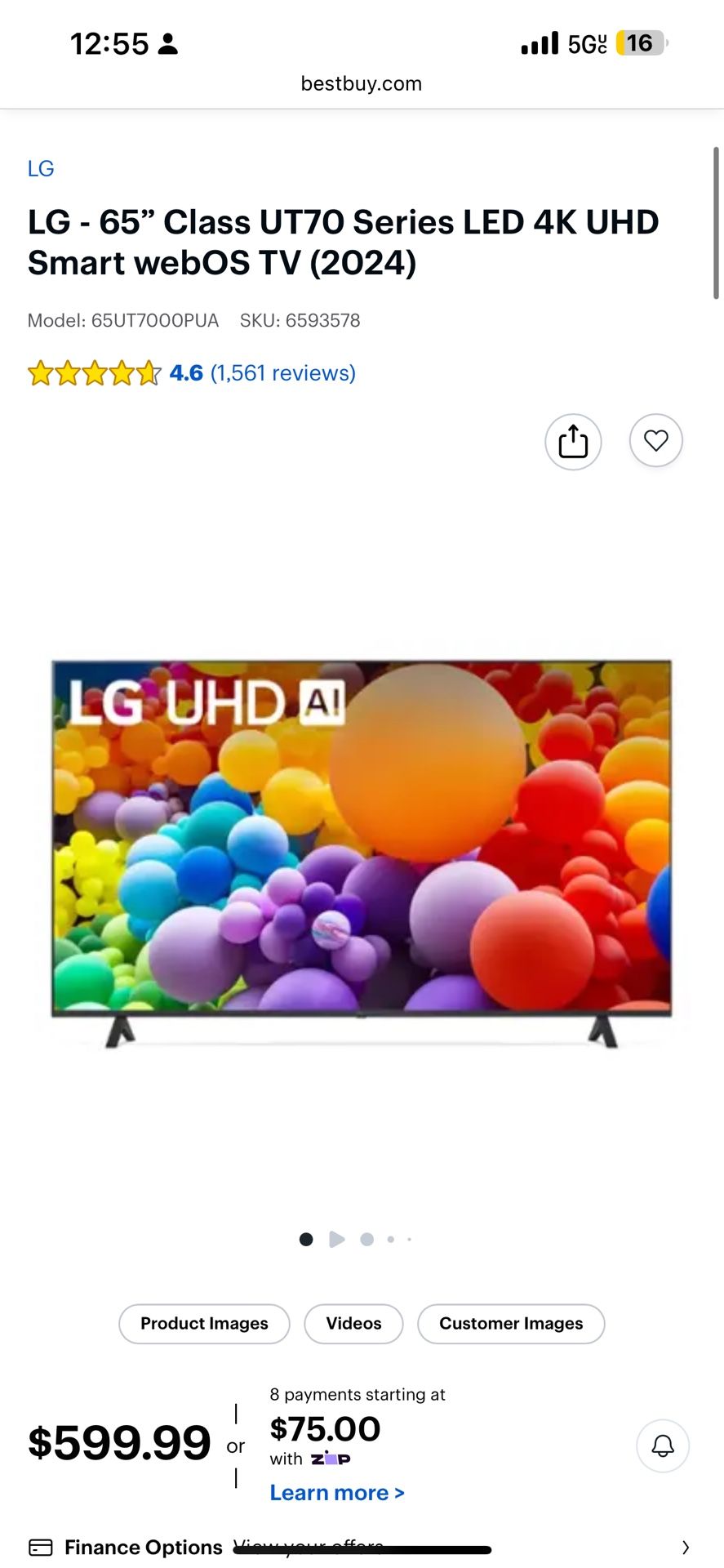This screenshot has width=724, height=1568.
Task: Save the TV with the heart icon
Action: click(656, 441)
